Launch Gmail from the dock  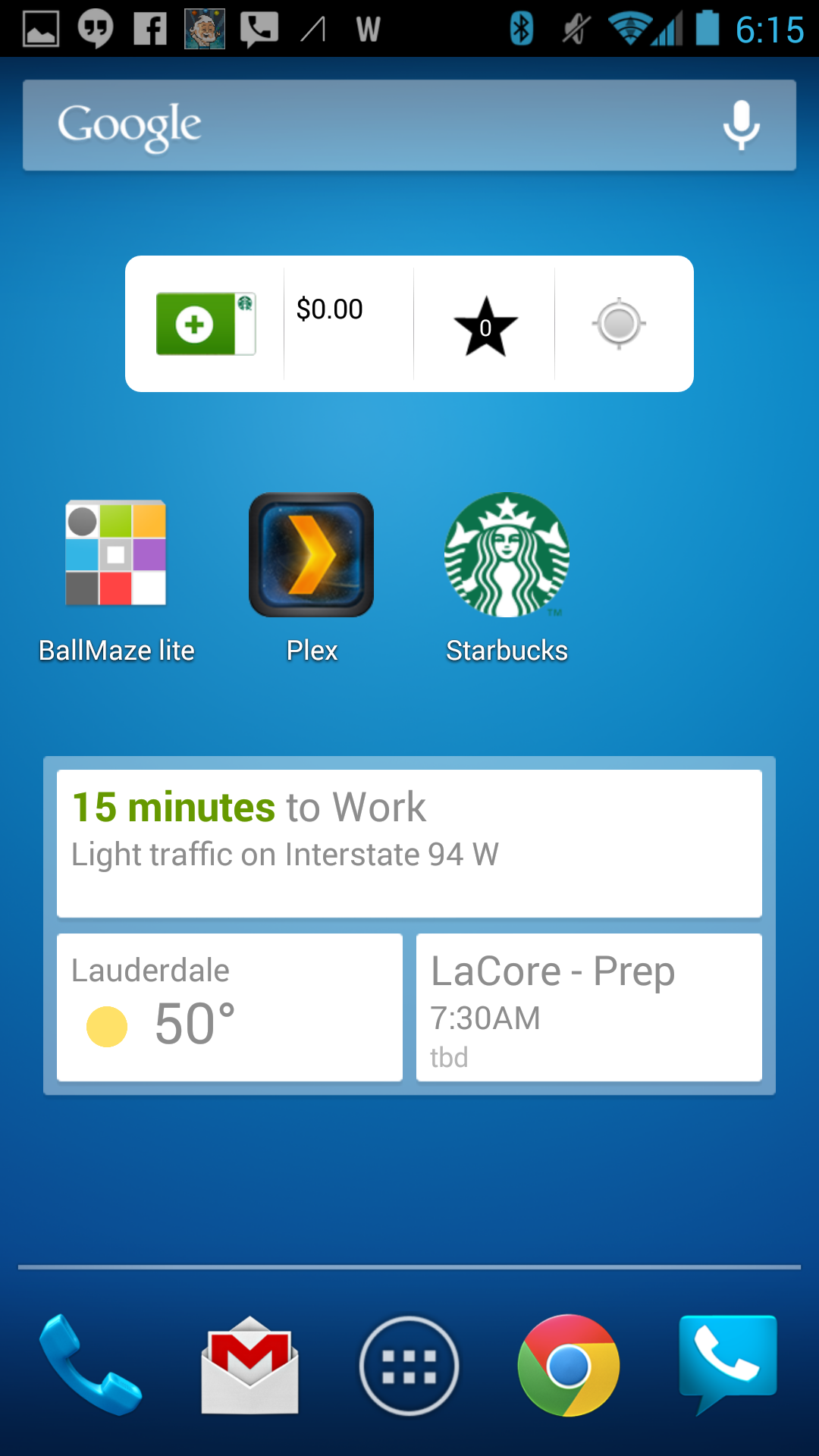(249, 1365)
